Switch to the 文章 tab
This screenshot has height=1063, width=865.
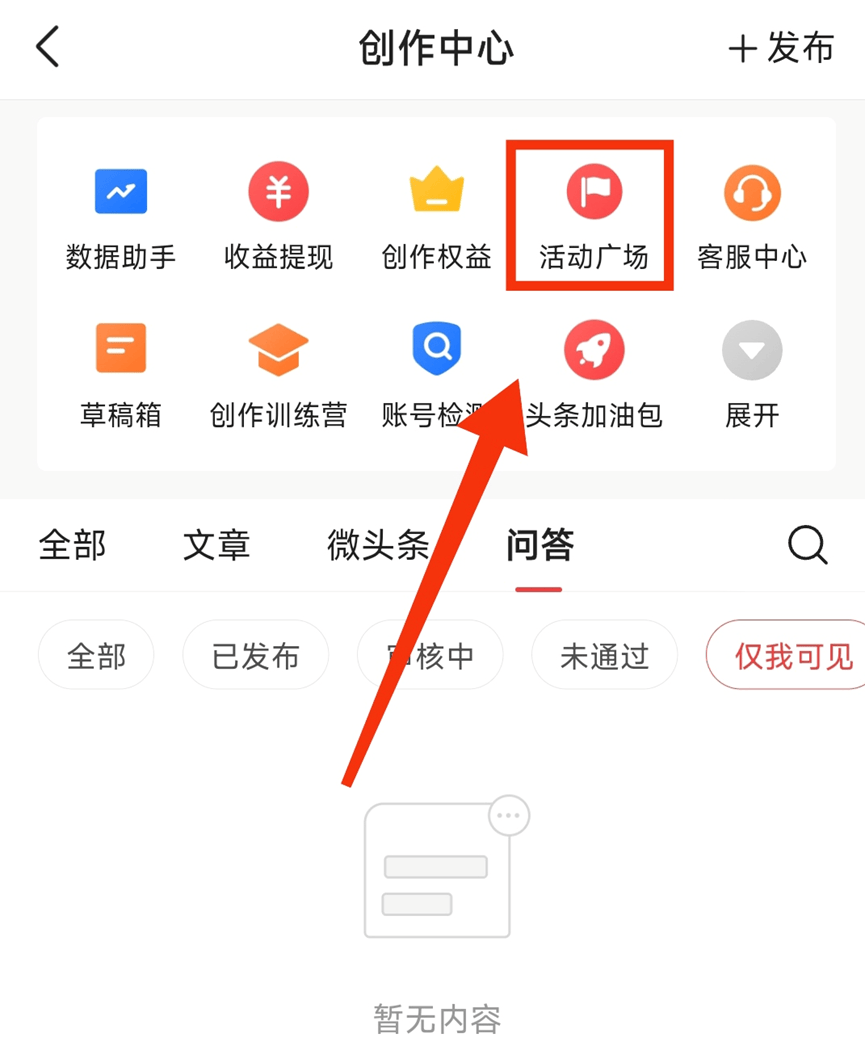tap(216, 546)
